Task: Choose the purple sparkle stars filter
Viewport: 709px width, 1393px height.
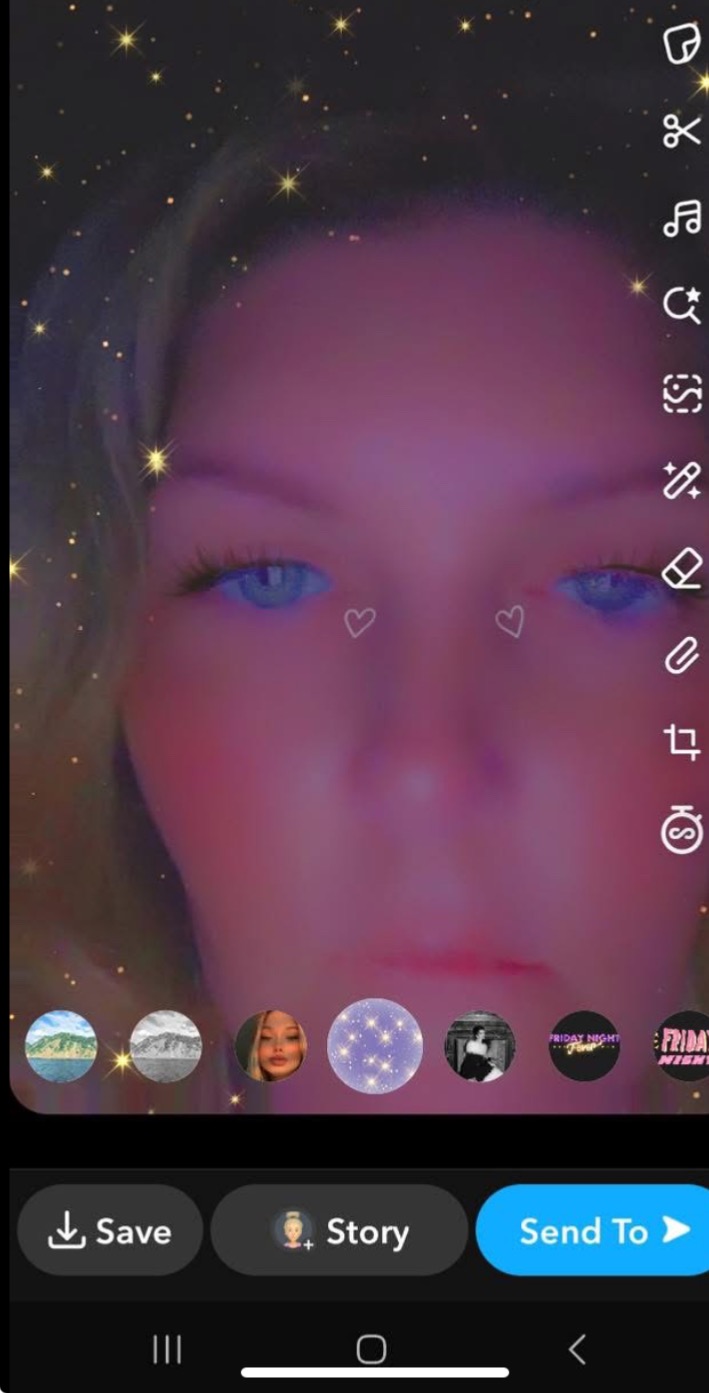Action: [375, 1046]
